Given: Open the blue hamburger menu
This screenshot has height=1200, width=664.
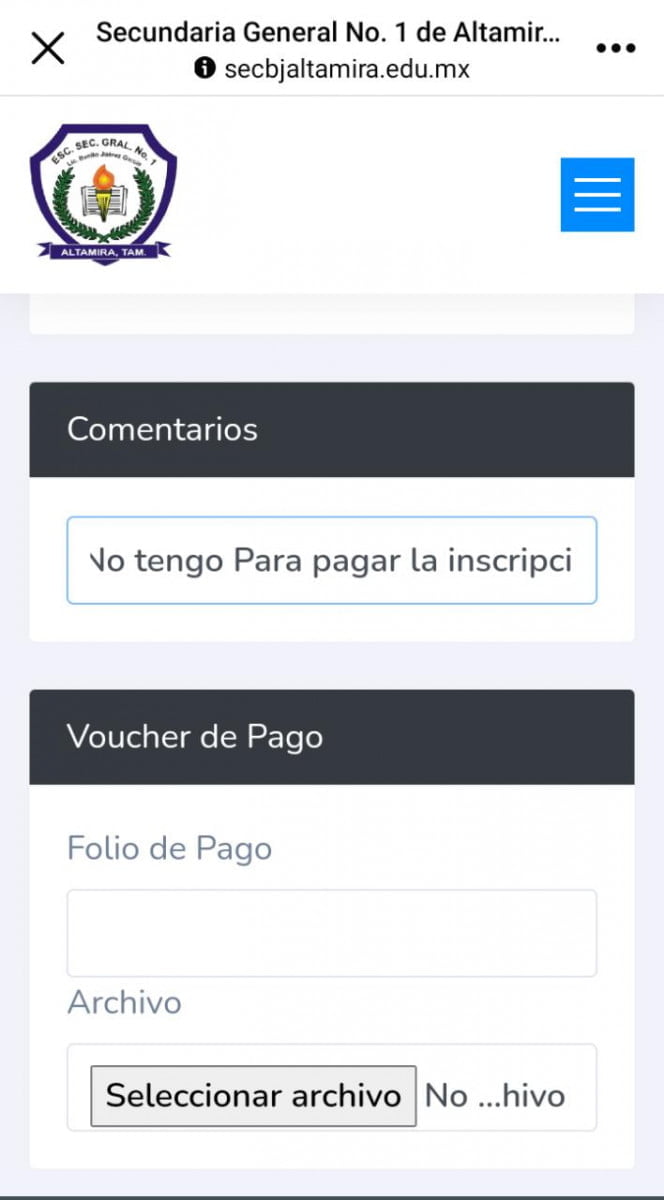Looking at the screenshot, I should click(x=597, y=194).
